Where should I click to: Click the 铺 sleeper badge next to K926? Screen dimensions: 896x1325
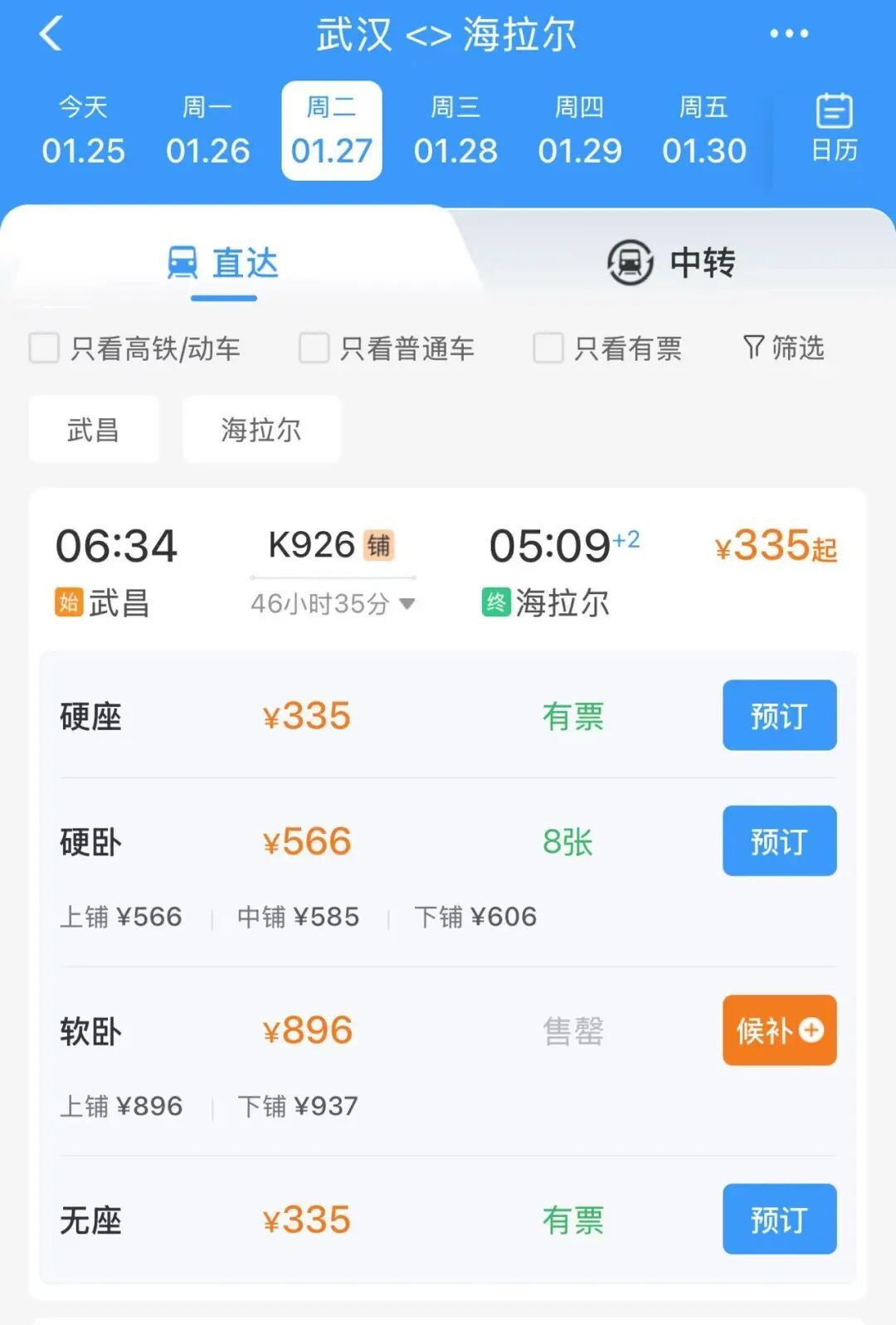pos(380,545)
